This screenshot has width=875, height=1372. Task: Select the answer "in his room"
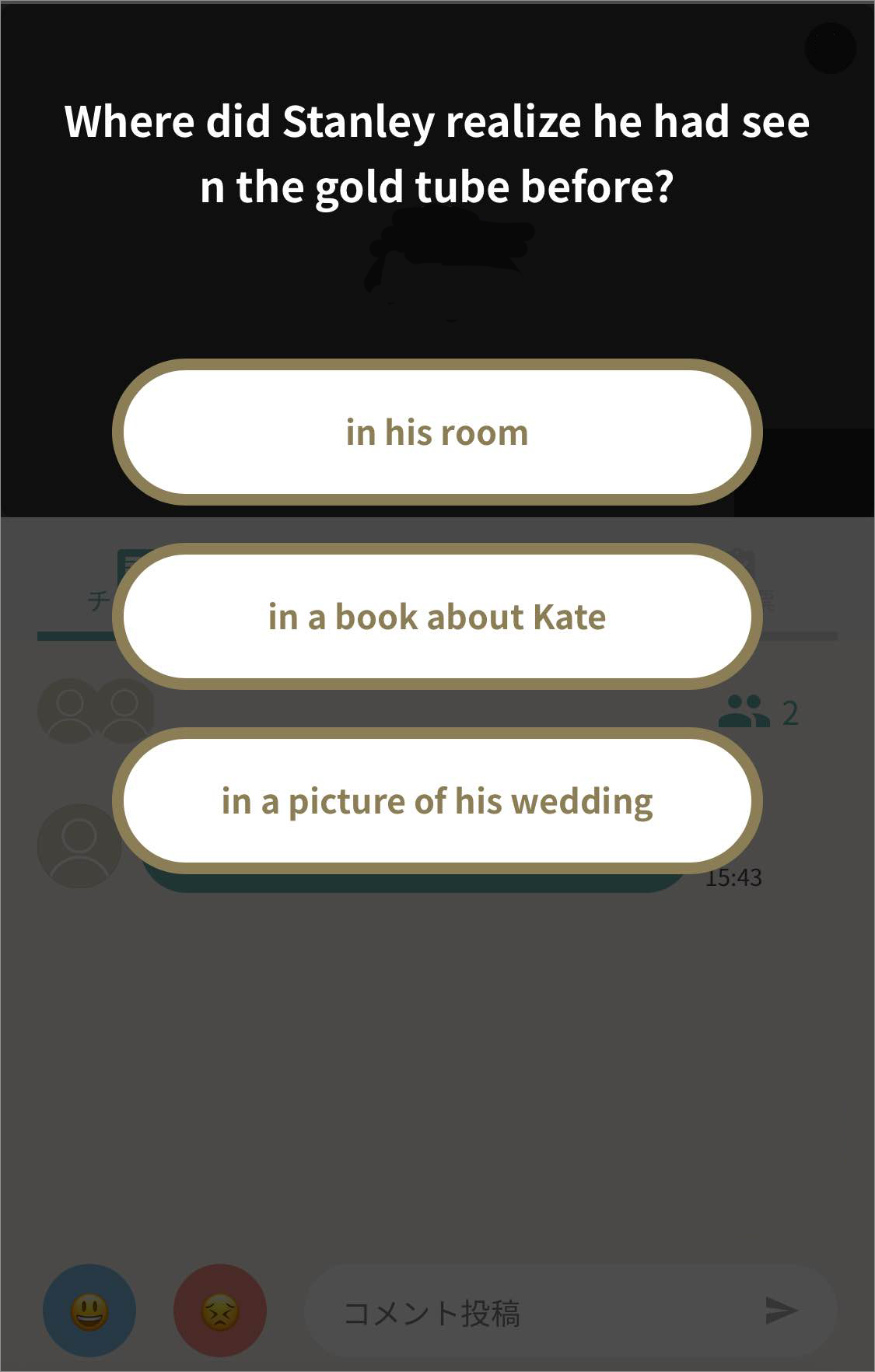(437, 432)
